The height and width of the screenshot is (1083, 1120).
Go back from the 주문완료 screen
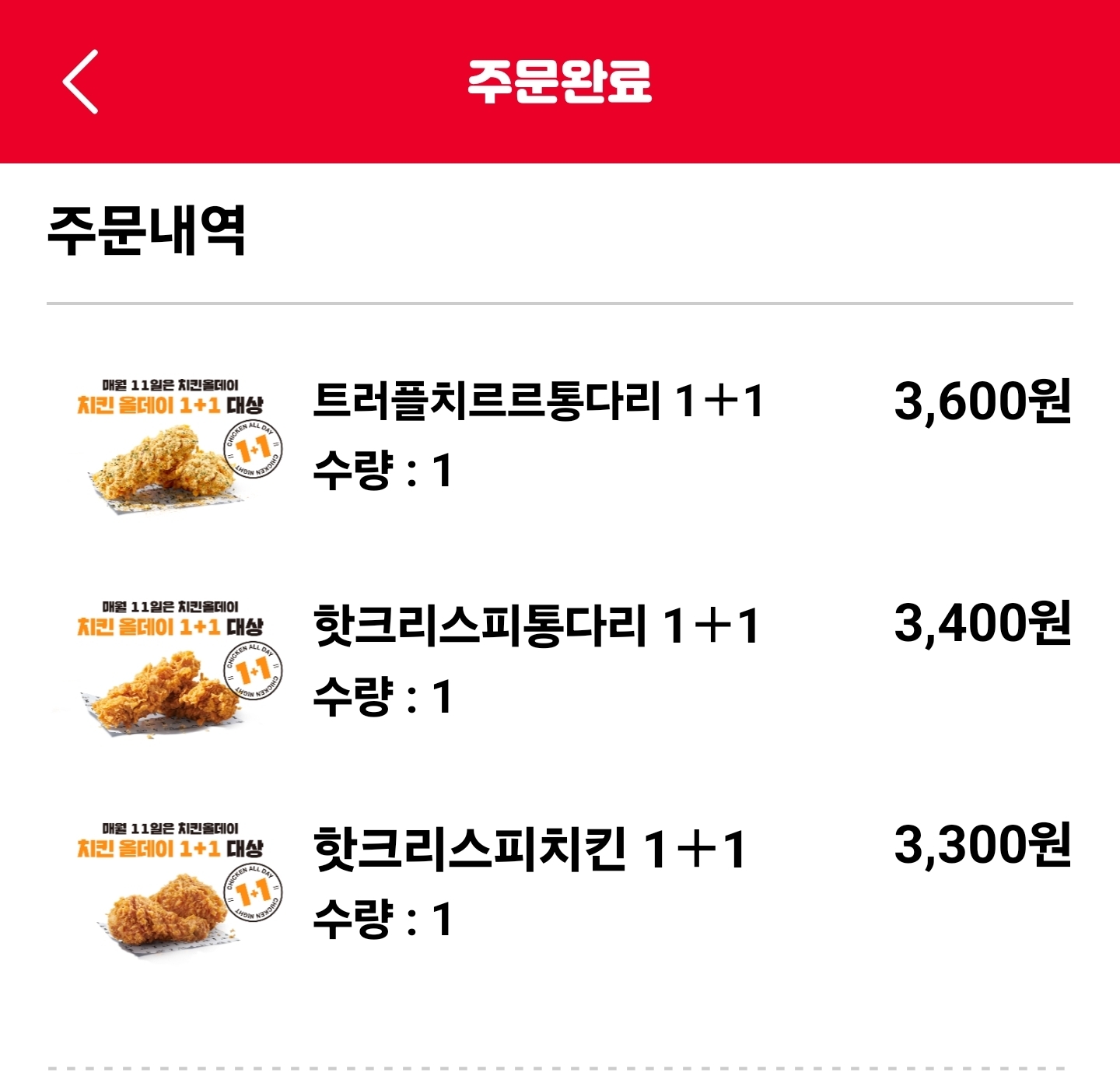[81, 82]
